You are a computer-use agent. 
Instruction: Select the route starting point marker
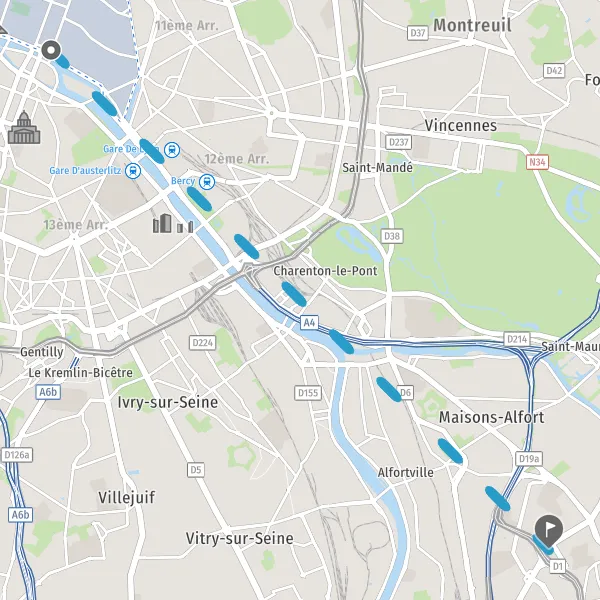point(51,50)
